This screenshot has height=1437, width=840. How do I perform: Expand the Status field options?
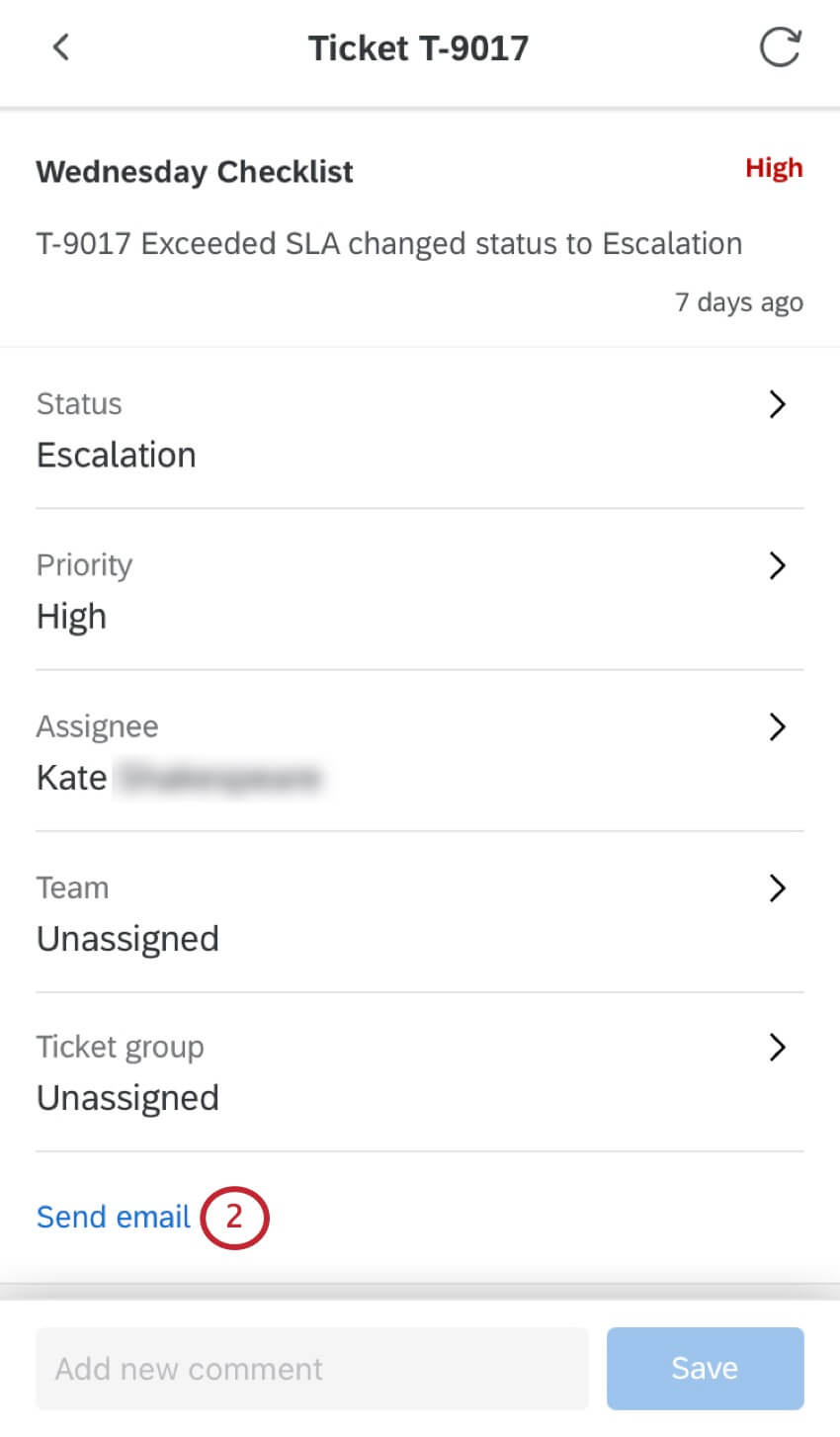pyautogui.click(x=778, y=404)
